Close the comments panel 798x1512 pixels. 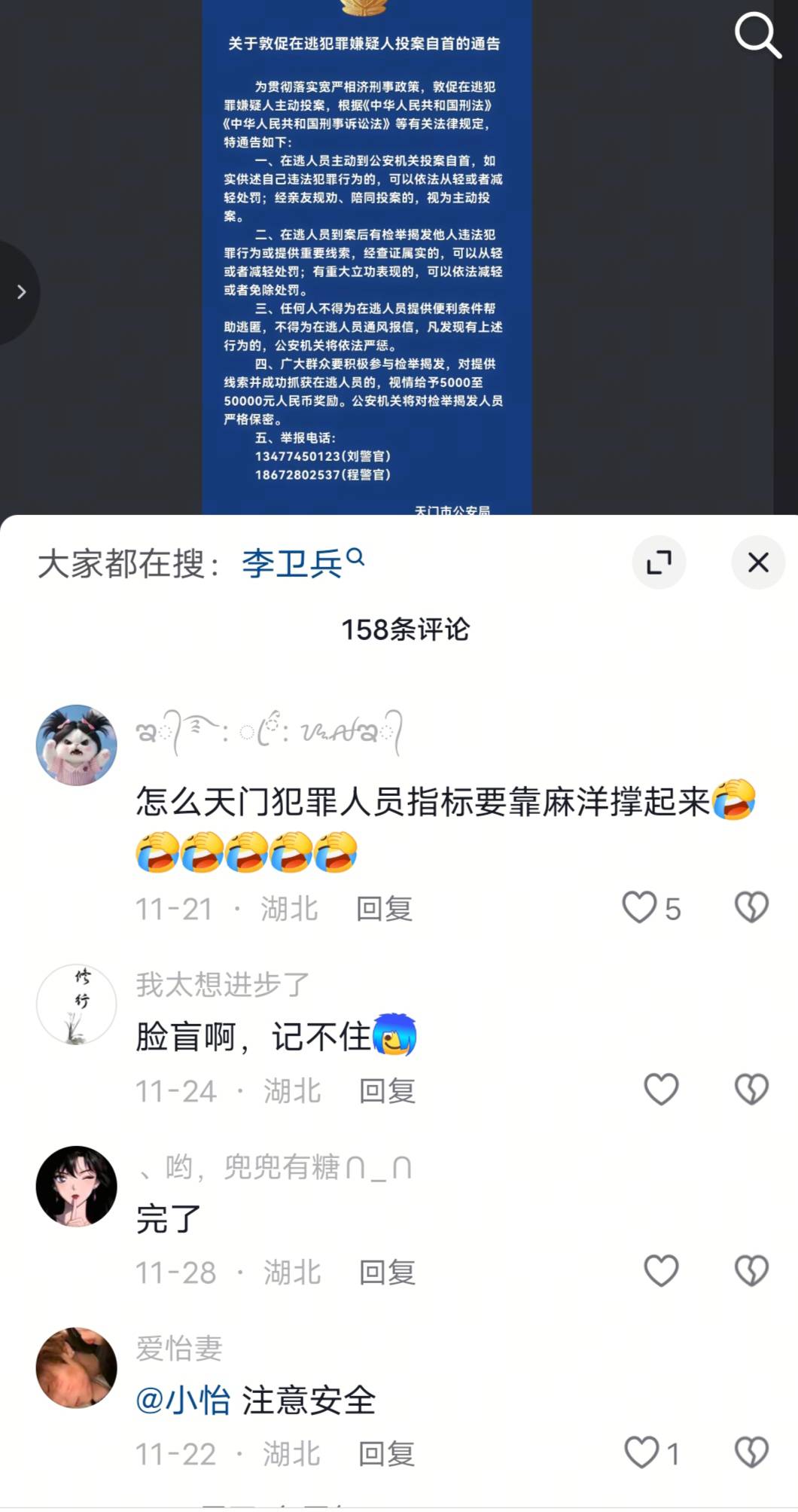(x=758, y=562)
